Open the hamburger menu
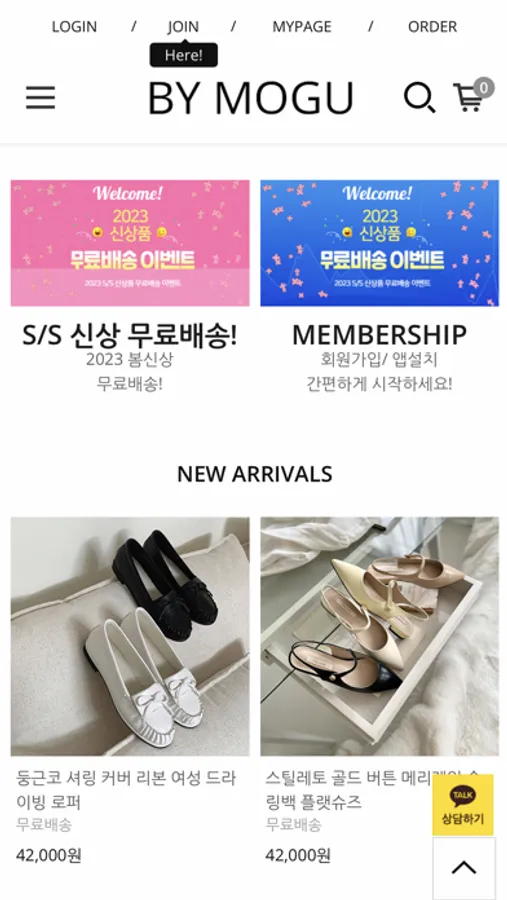The height and width of the screenshot is (900, 507). pos(40,98)
